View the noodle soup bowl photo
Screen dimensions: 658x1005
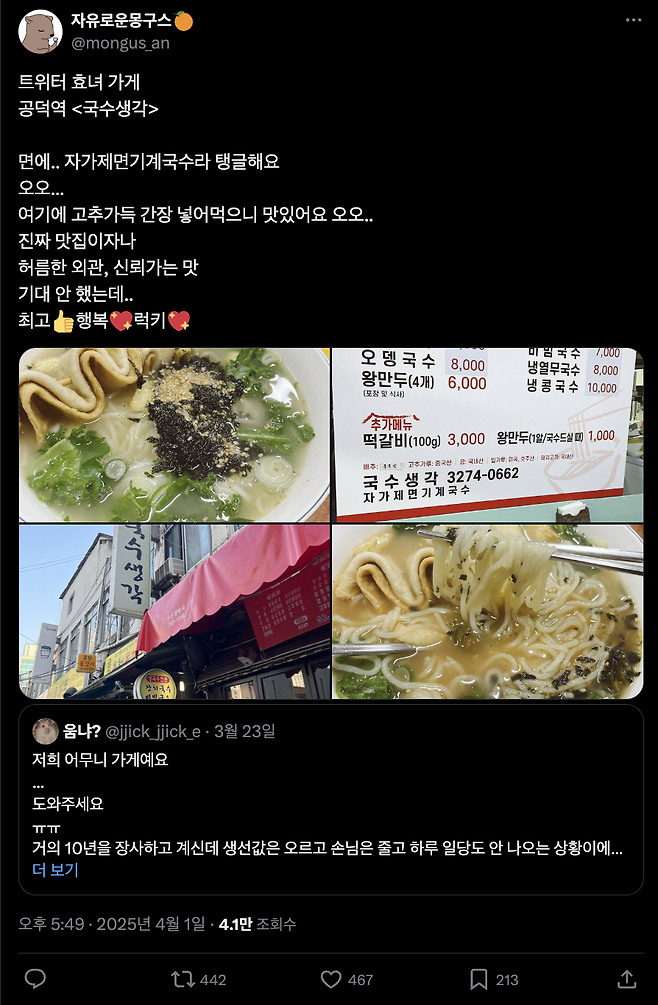[x=174, y=435]
